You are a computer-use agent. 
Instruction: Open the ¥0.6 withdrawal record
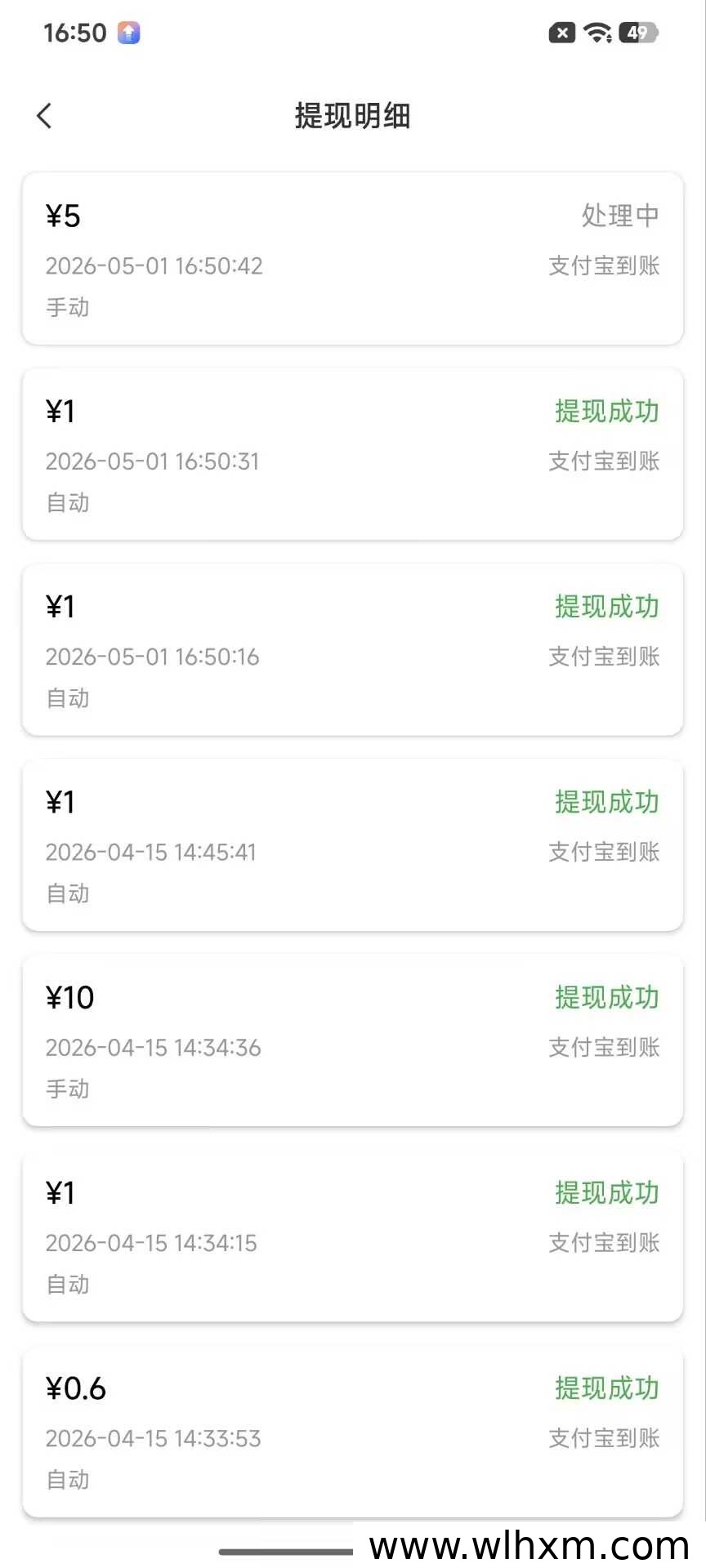pos(352,1431)
